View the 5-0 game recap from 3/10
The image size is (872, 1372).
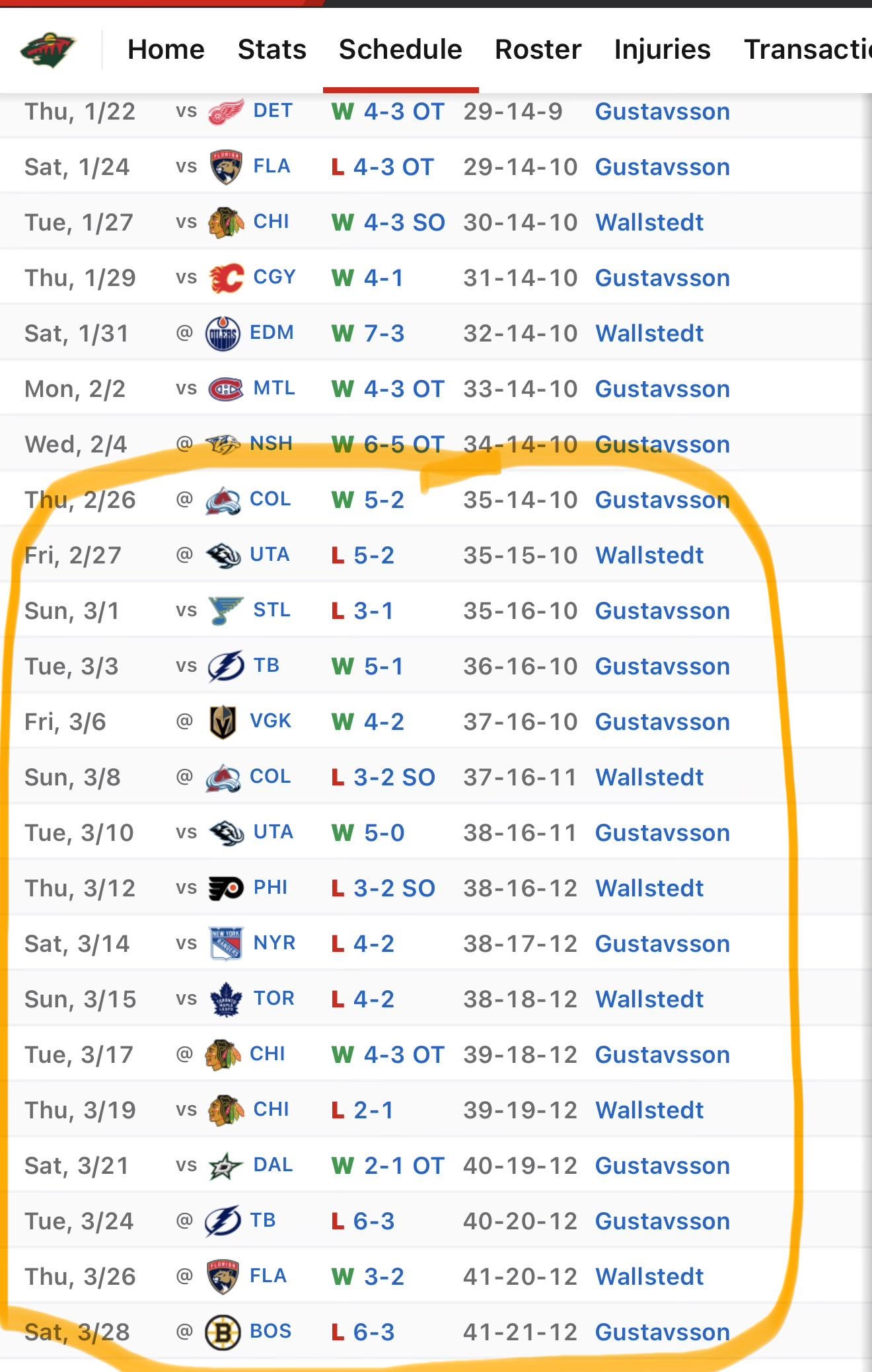pos(384,833)
